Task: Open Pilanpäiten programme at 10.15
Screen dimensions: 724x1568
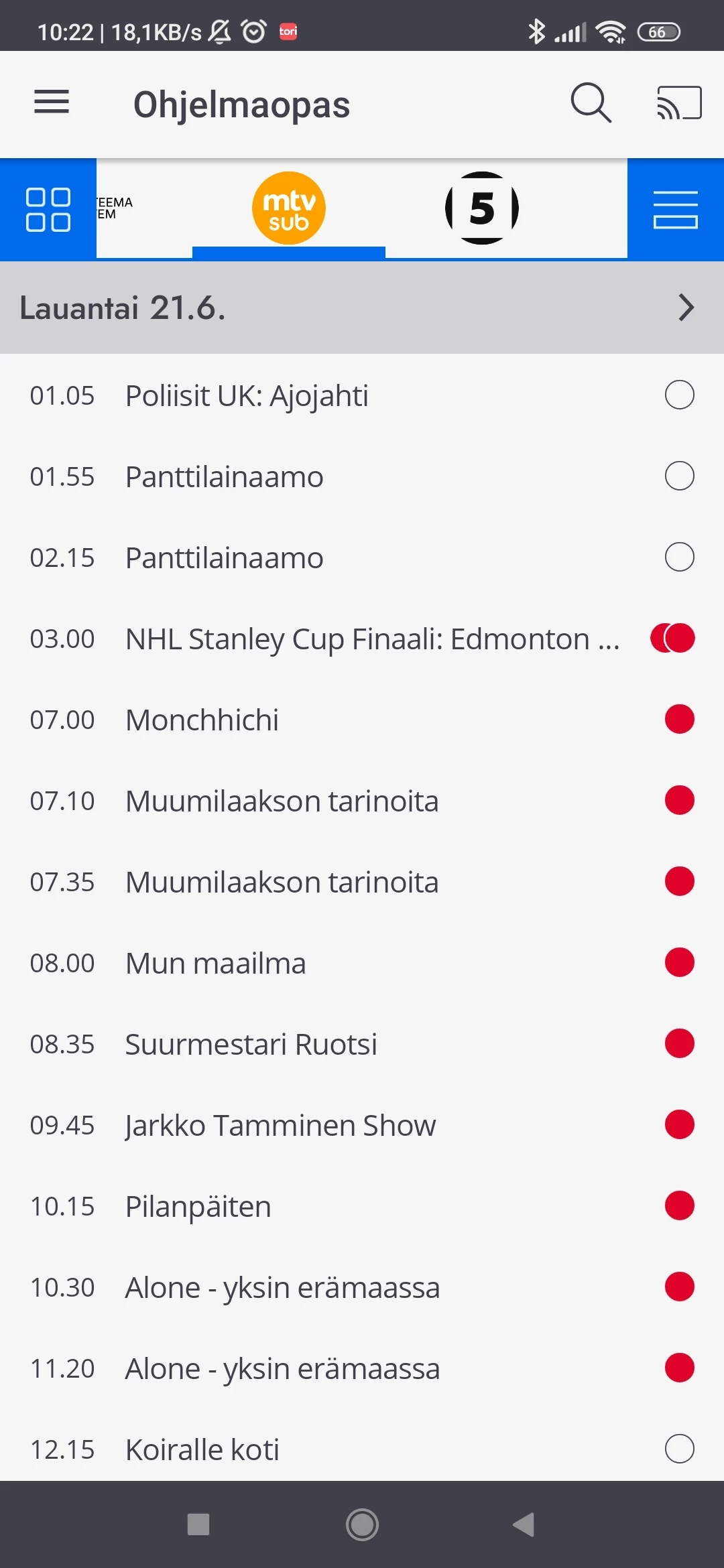Action: [x=198, y=1206]
